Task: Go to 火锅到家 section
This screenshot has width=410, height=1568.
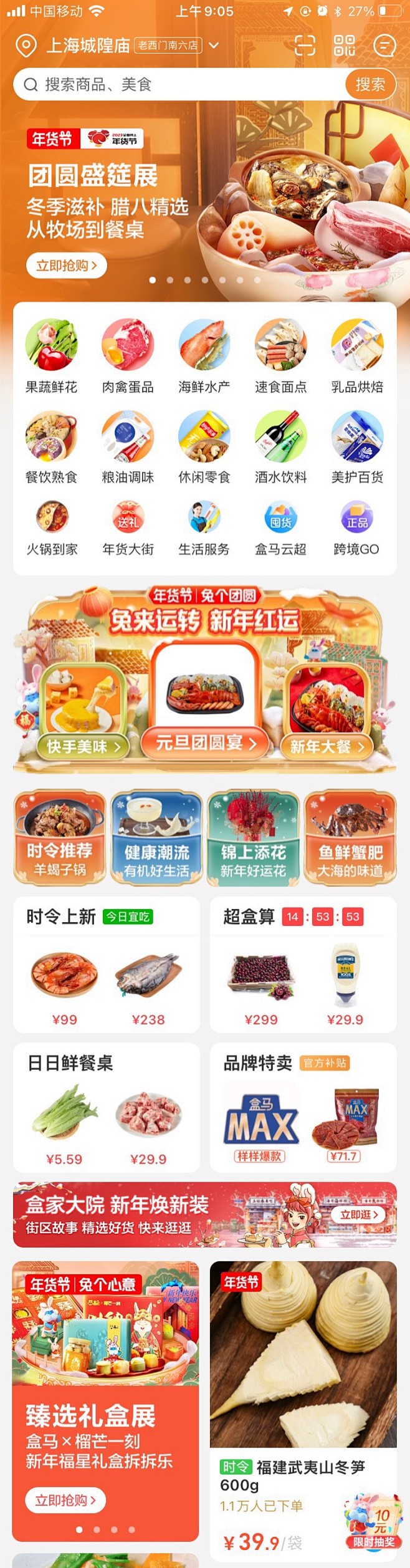Action: [x=52, y=528]
